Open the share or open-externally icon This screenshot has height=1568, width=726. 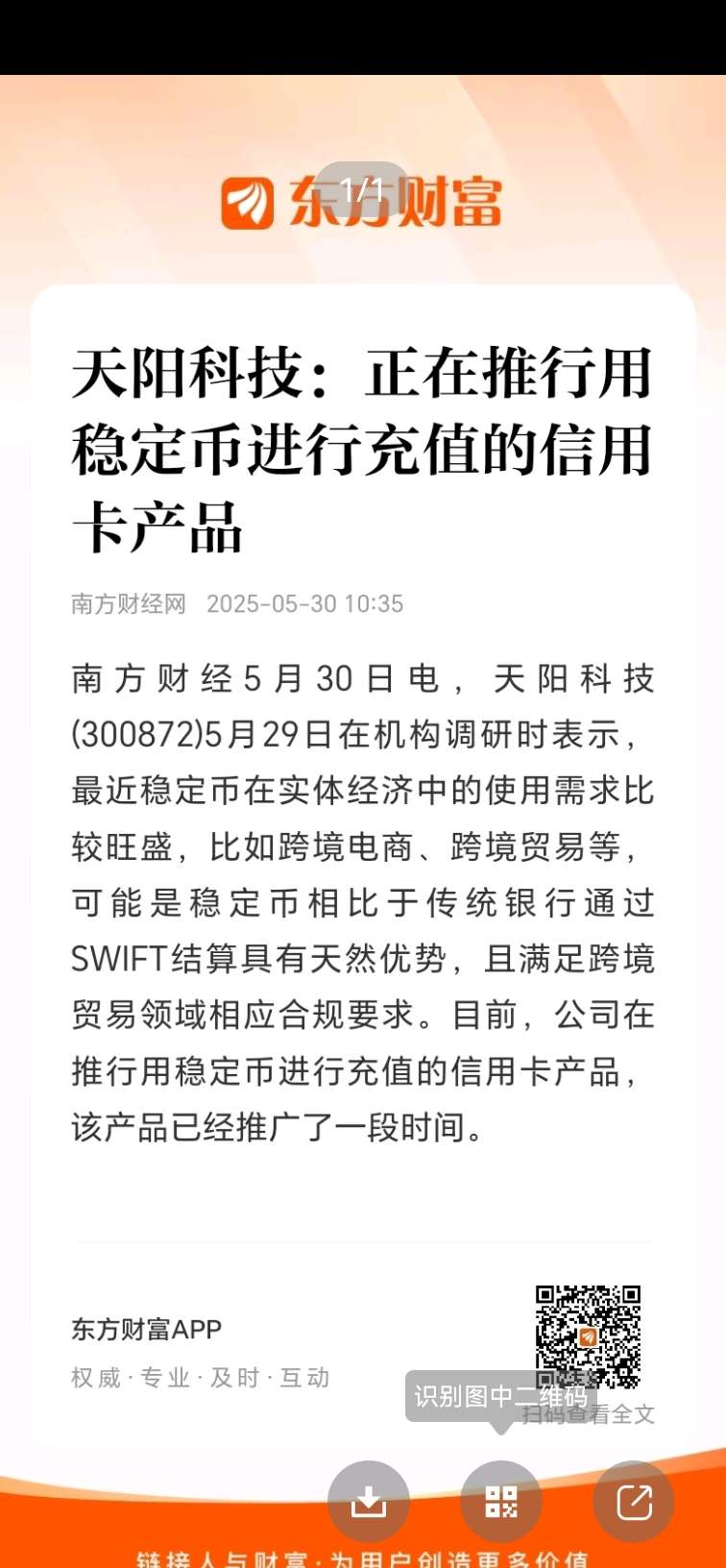pyautogui.click(x=634, y=1502)
